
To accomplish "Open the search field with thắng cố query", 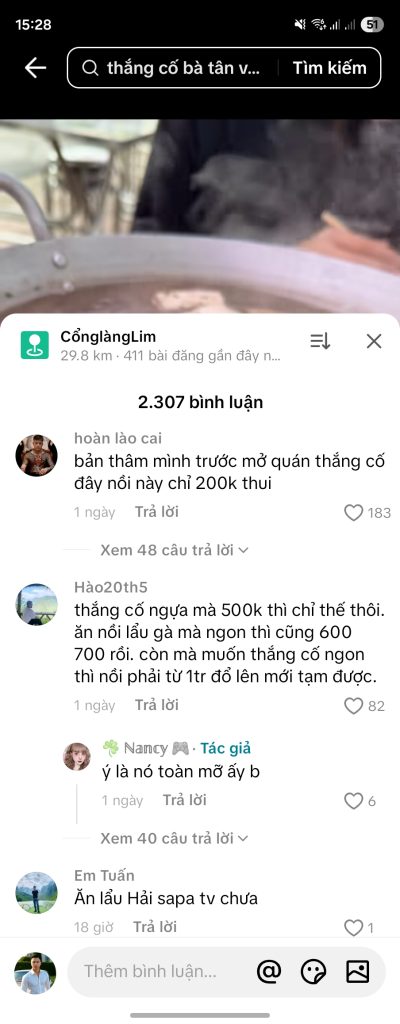I will click(x=172, y=68).
